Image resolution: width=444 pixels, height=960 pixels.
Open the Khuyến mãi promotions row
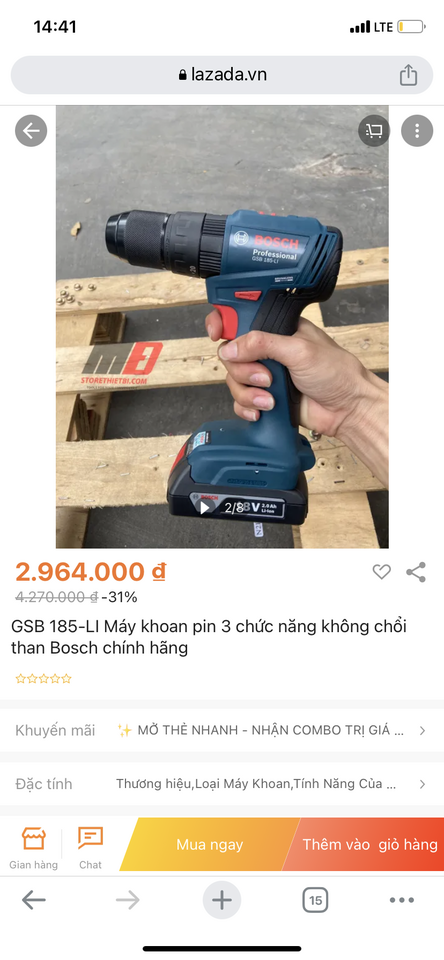click(x=222, y=730)
